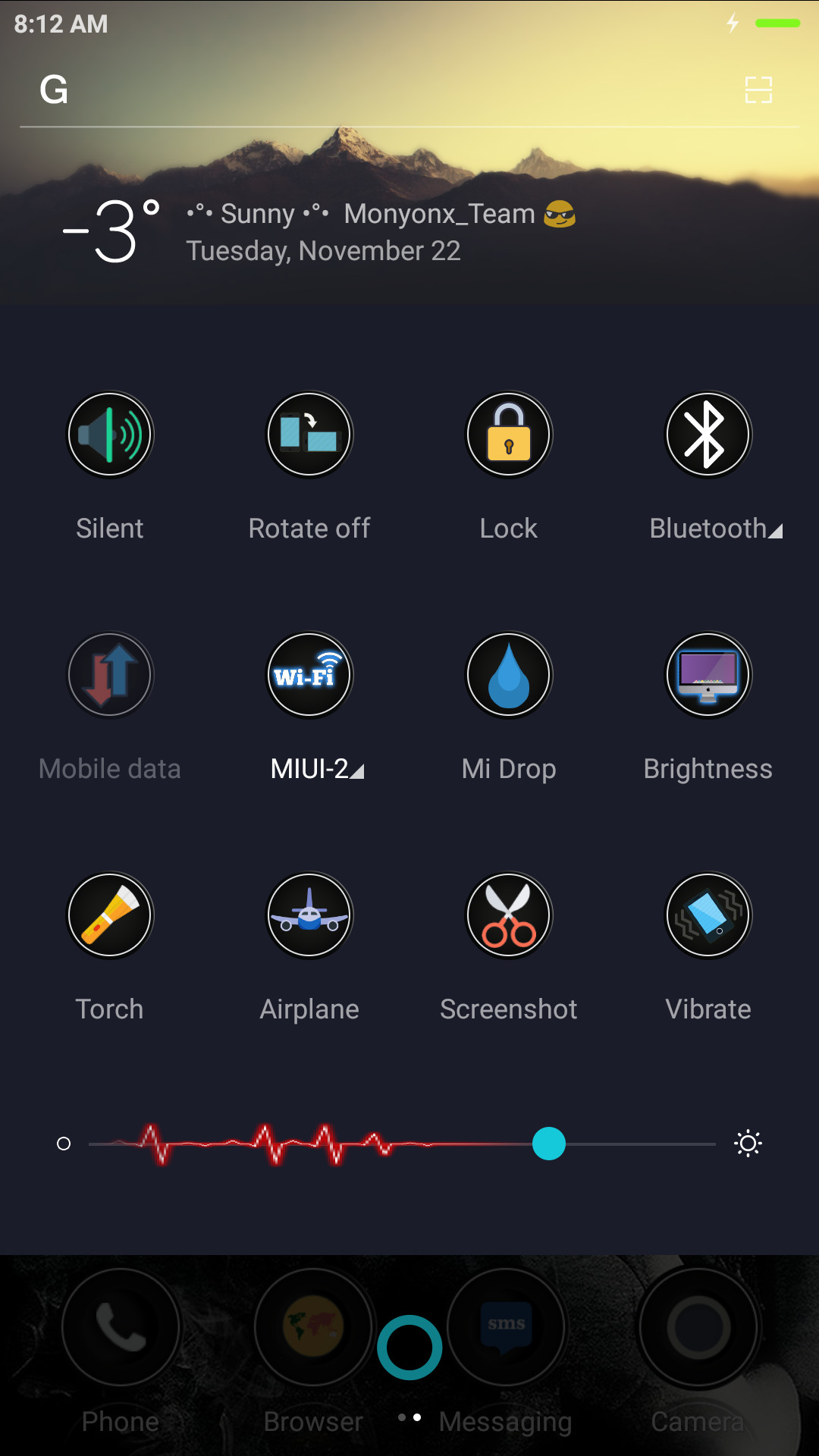Open the scanner icon at top right
Screen dimensions: 819x1456
pyautogui.click(x=758, y=90)
